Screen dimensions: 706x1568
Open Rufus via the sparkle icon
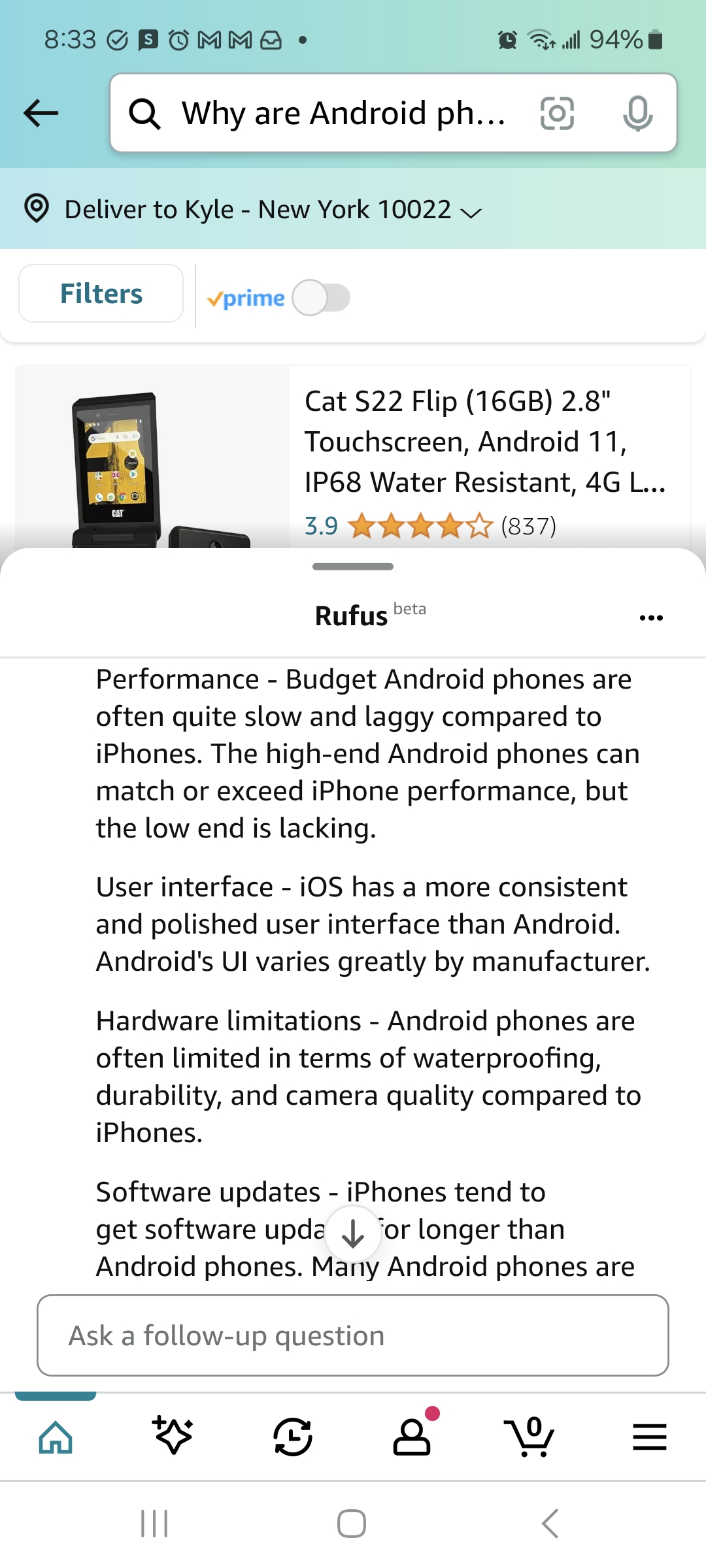tap(175, 1435)
